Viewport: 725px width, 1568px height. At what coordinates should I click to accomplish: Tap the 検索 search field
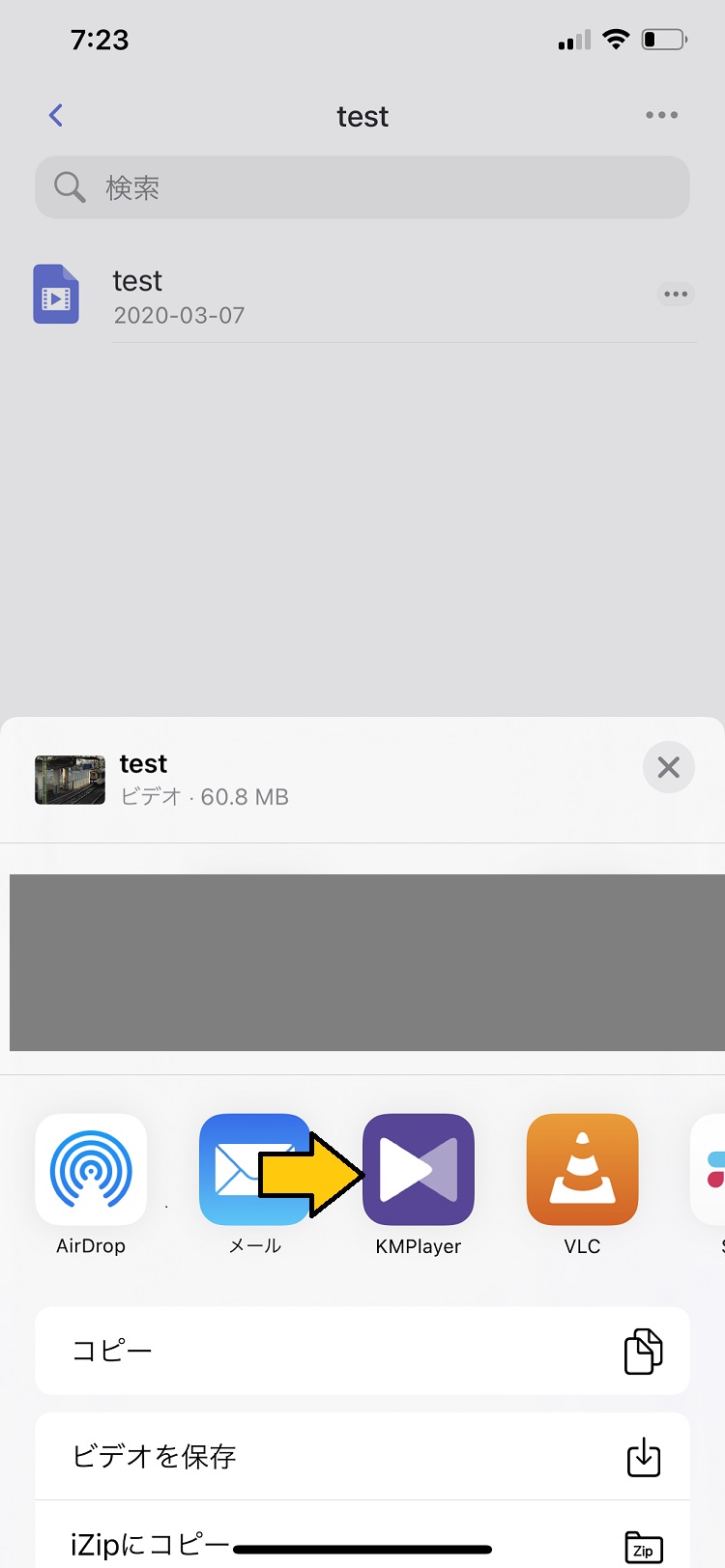(x=362, y=187)
